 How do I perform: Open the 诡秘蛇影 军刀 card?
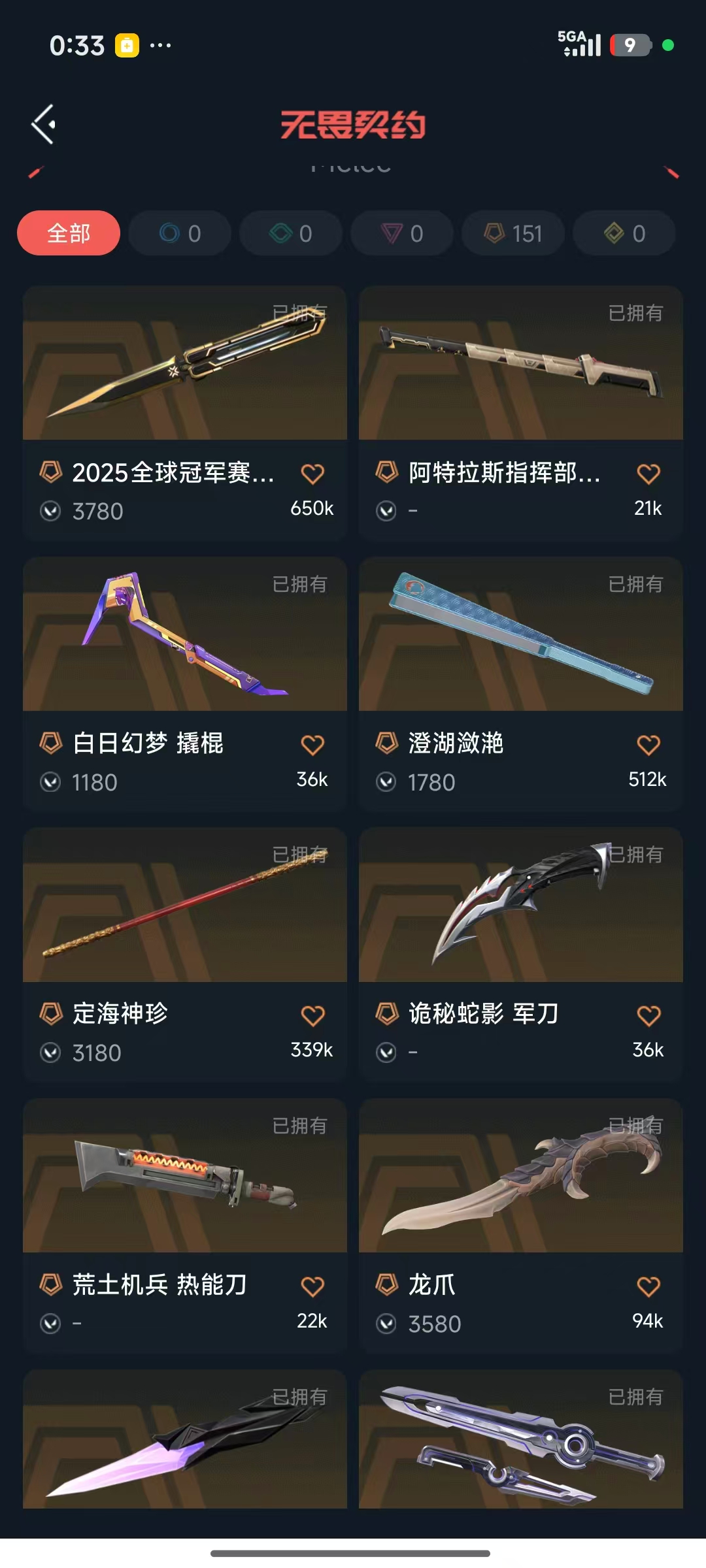pyautogui.click(x=521, y=955)
